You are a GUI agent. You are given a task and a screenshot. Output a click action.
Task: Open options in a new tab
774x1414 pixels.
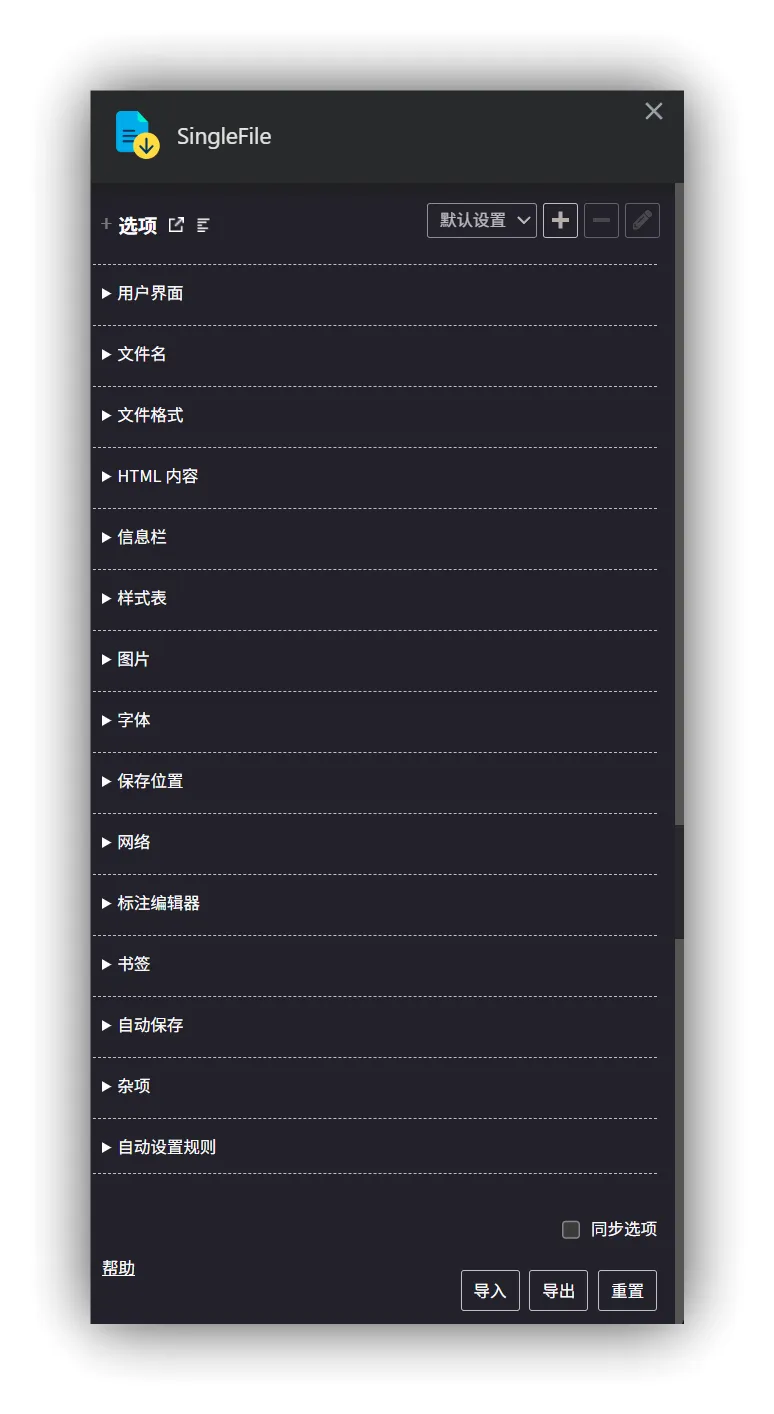[x=176, y=225]
